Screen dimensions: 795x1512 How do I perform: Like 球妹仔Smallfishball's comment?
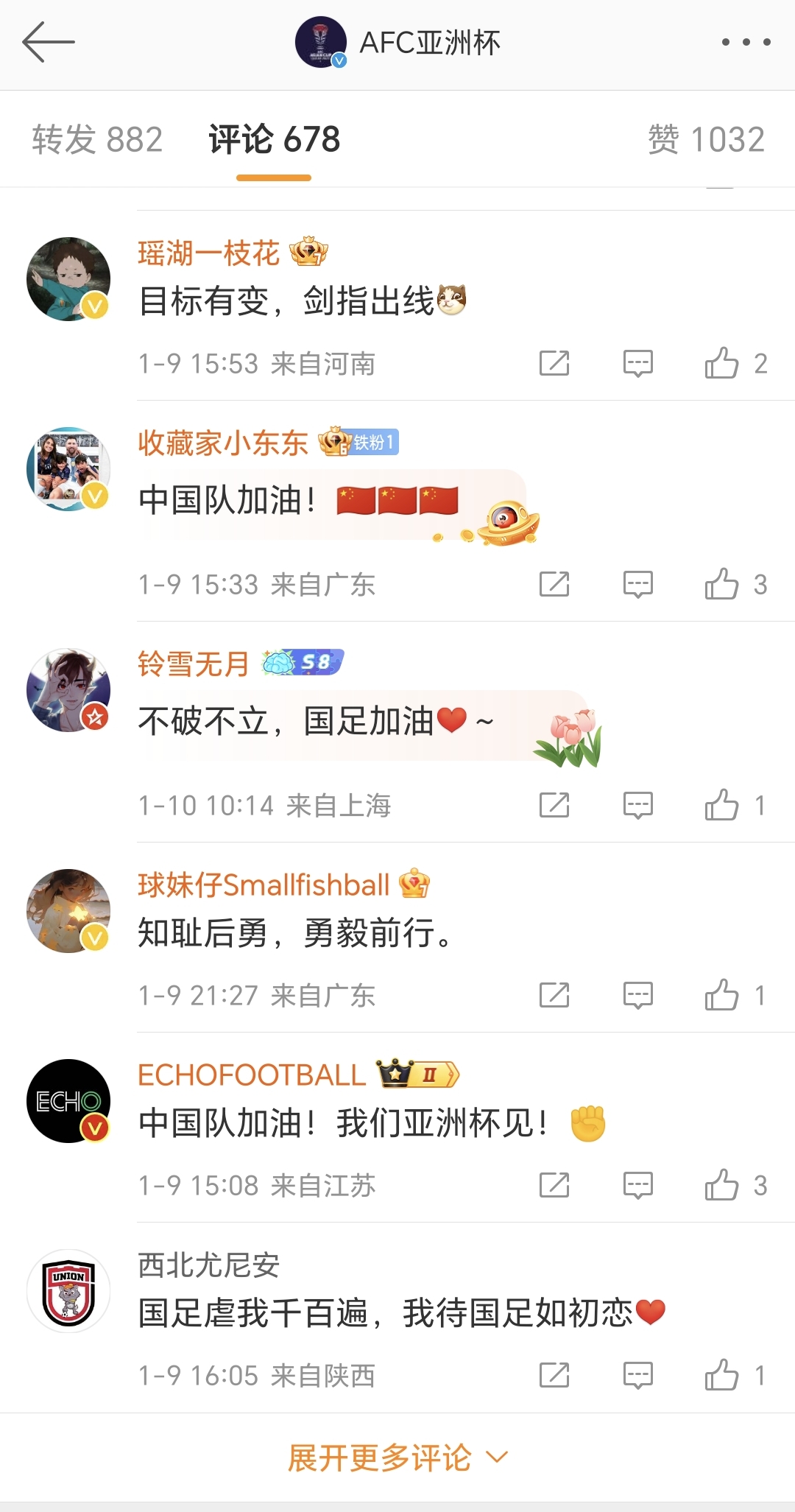click(721, 995)
